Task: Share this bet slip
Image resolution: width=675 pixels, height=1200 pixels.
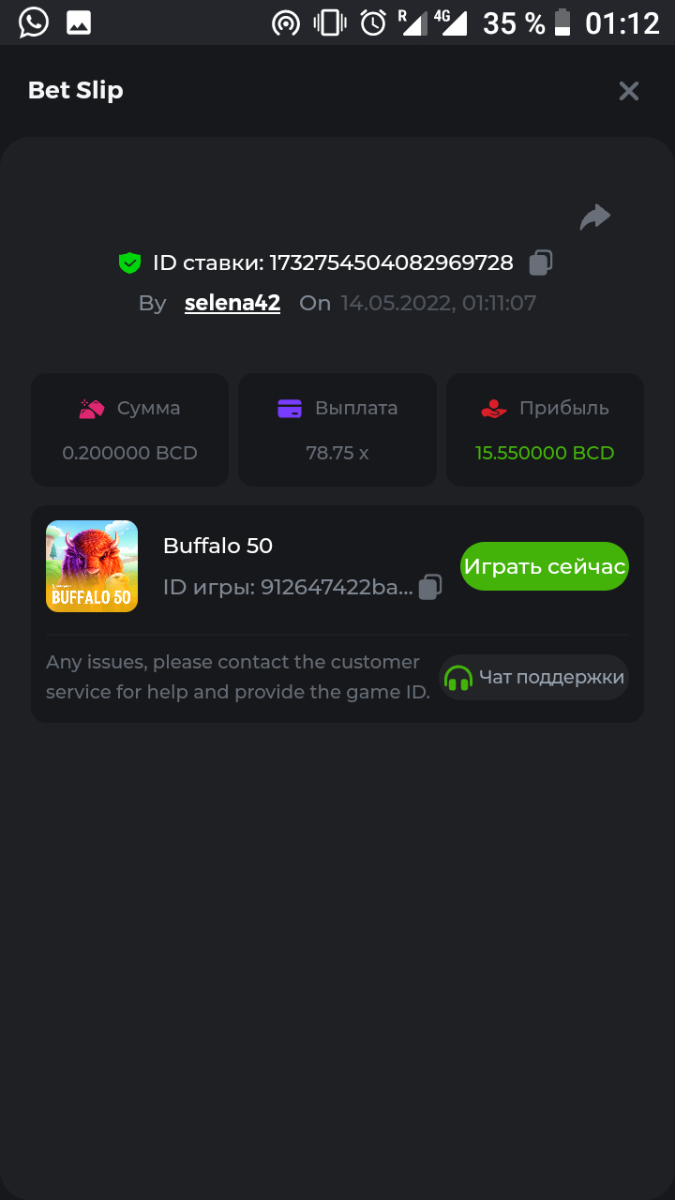Action: [x=595, y=217]
